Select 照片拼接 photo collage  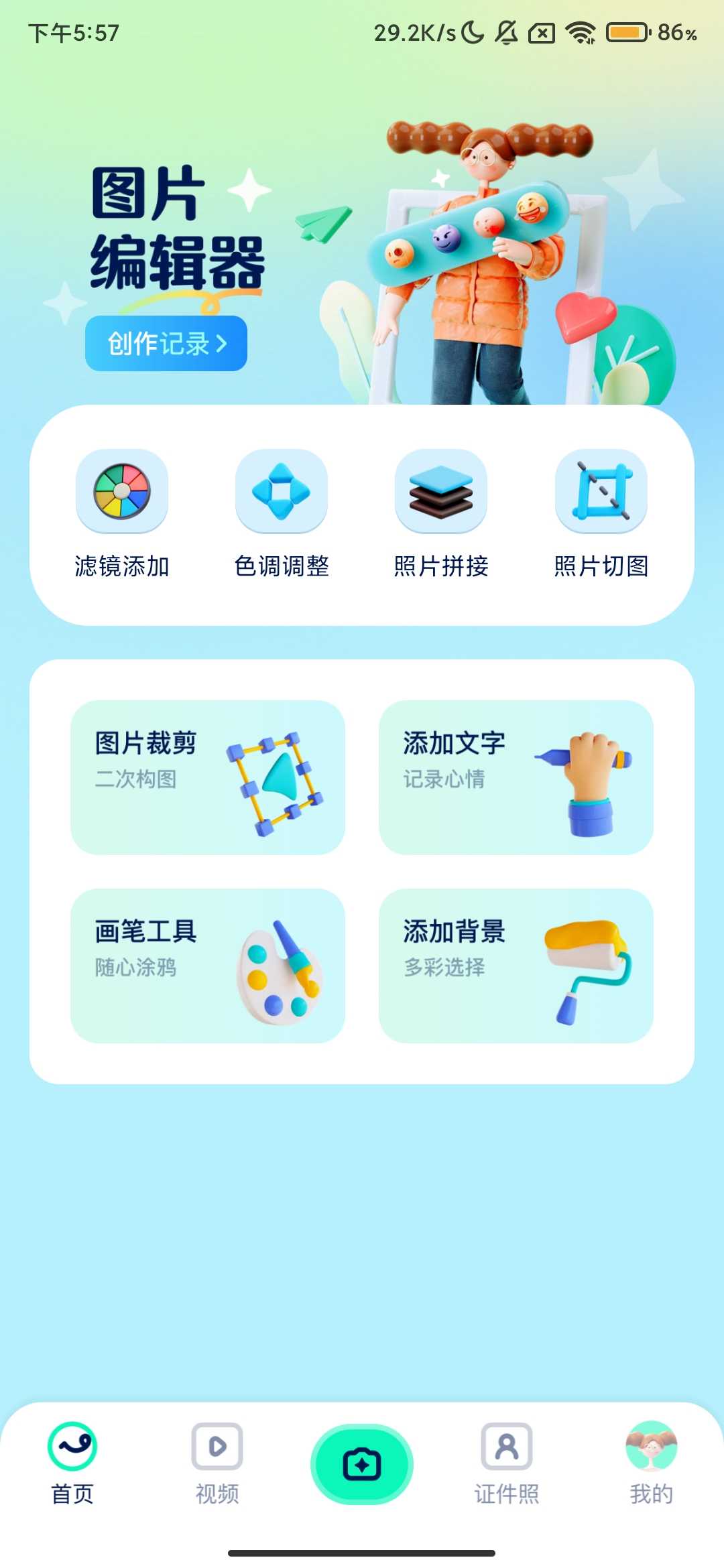(x=441, y=513)
